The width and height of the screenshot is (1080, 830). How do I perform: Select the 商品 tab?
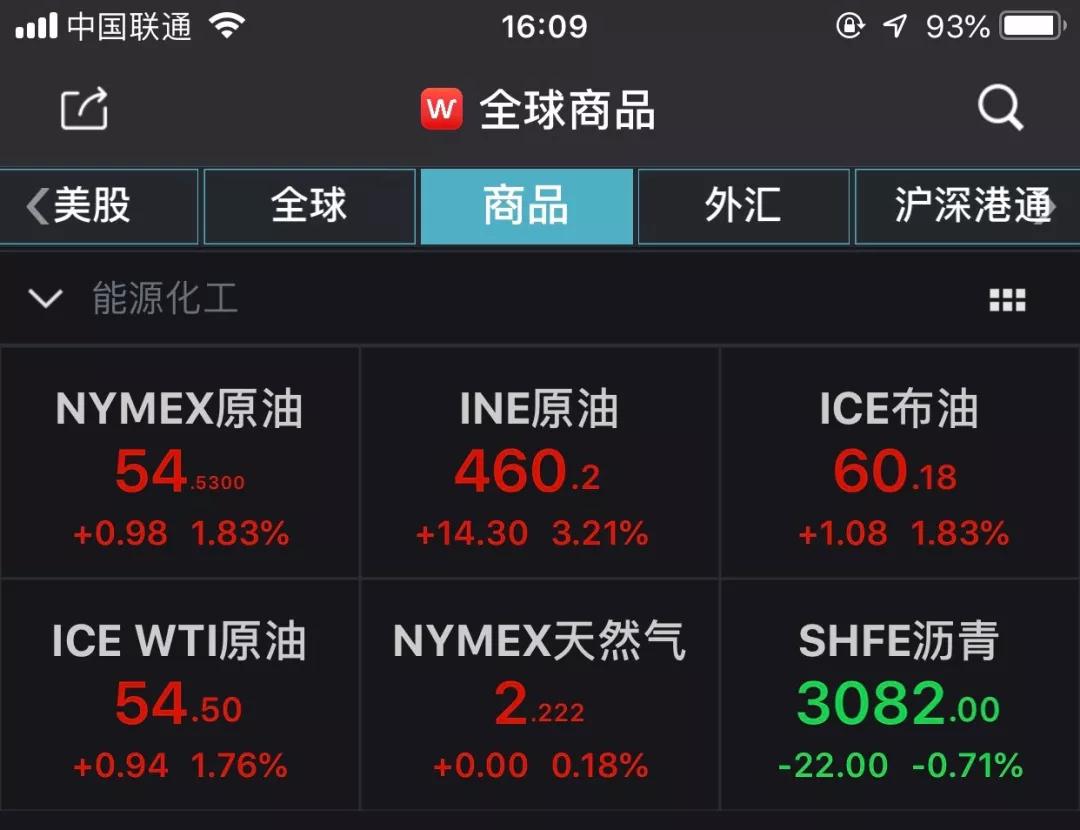526,207
